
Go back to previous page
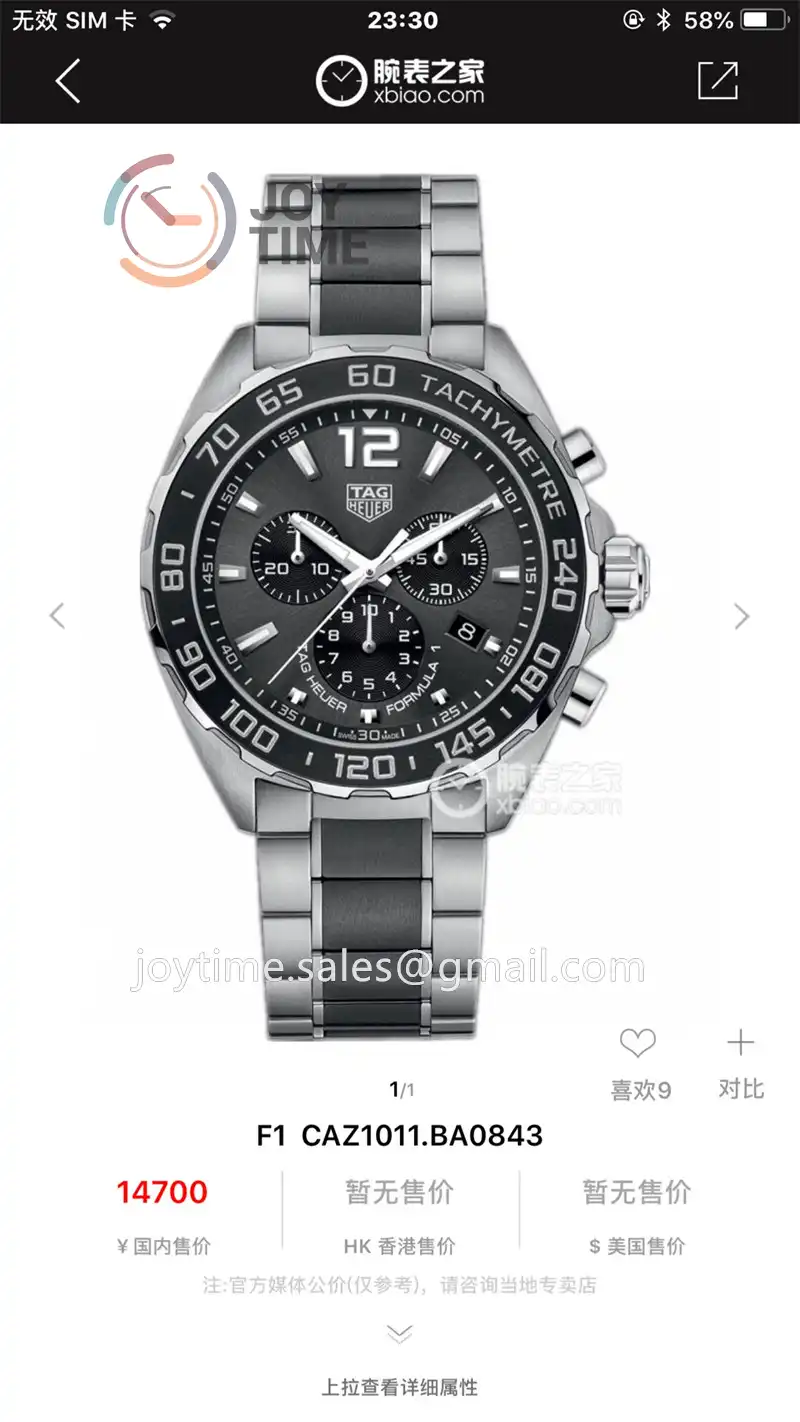67,81
